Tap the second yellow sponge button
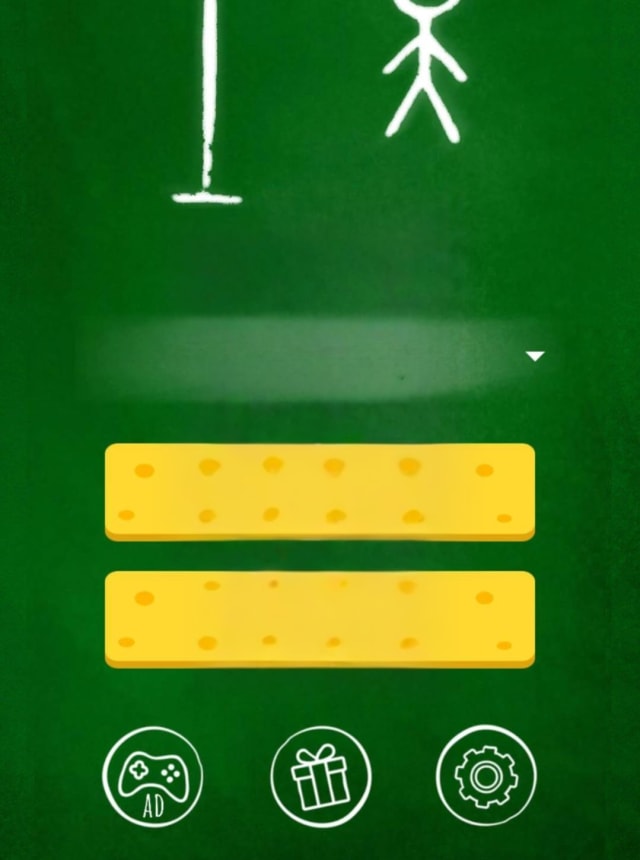 pos(320,618)
